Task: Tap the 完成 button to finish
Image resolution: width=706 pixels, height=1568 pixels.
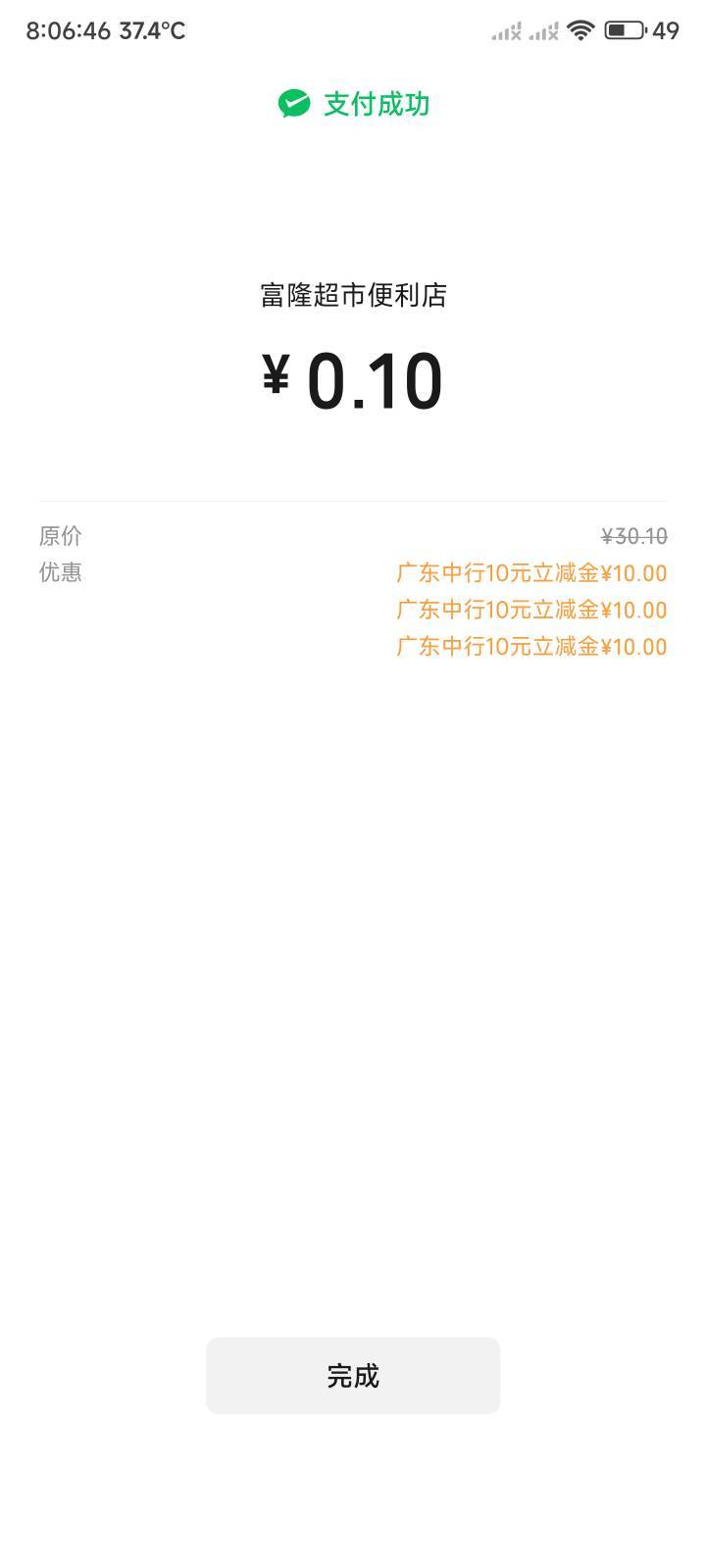Action: (353, 1375)
